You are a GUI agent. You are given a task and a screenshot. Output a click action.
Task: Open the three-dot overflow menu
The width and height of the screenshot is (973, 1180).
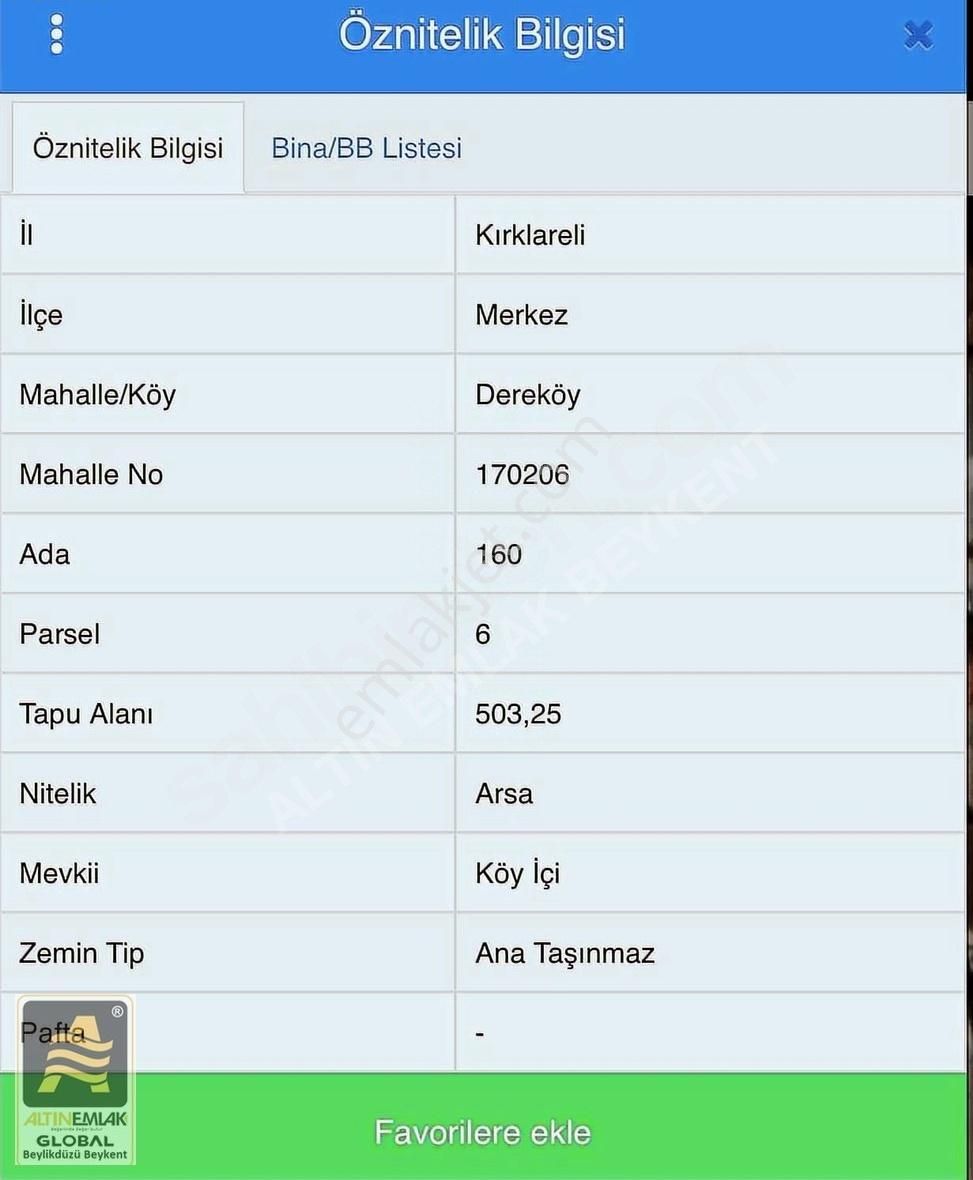(x=57, y=35)
